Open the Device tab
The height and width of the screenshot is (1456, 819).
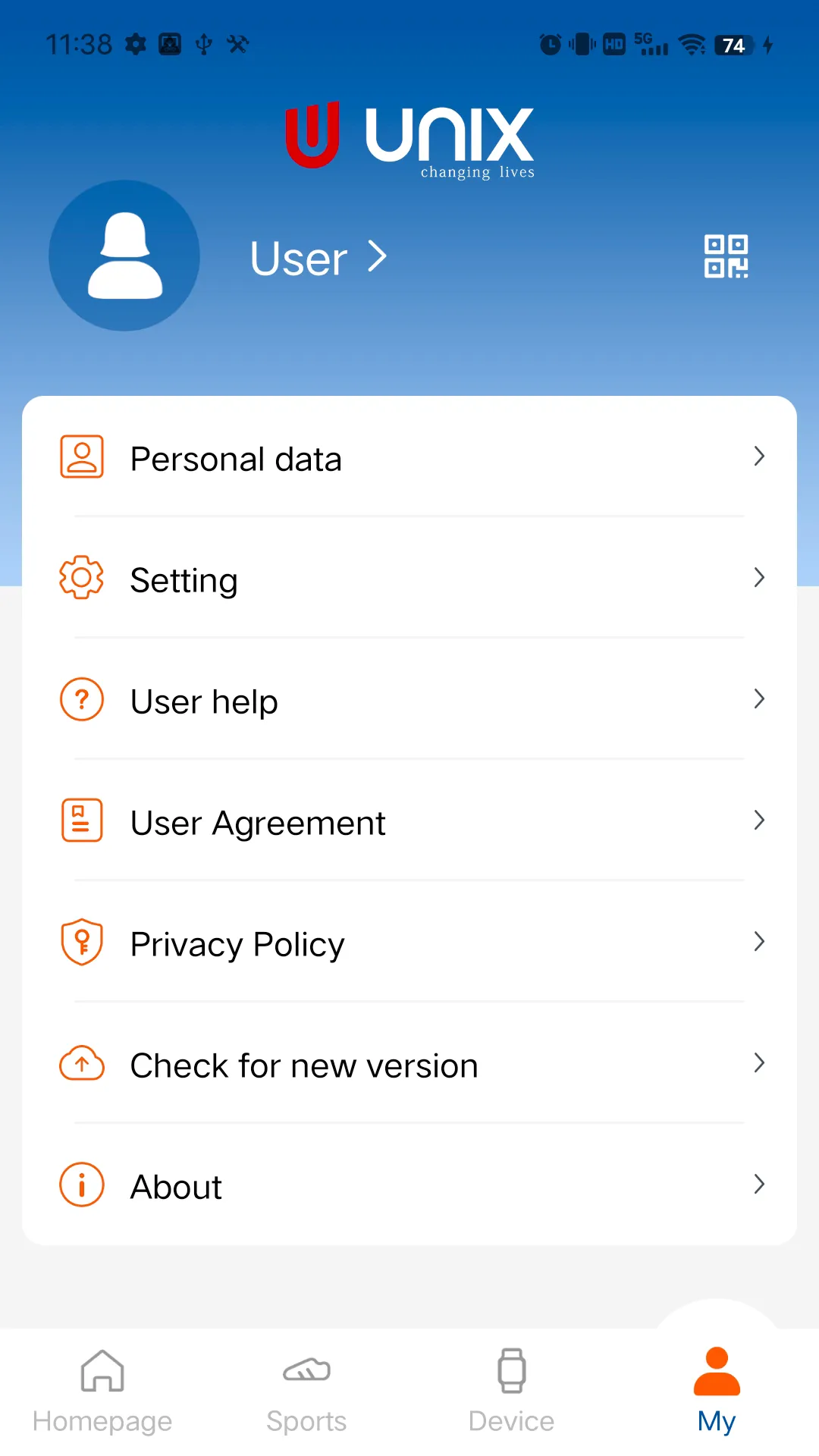coord(511,1388)
